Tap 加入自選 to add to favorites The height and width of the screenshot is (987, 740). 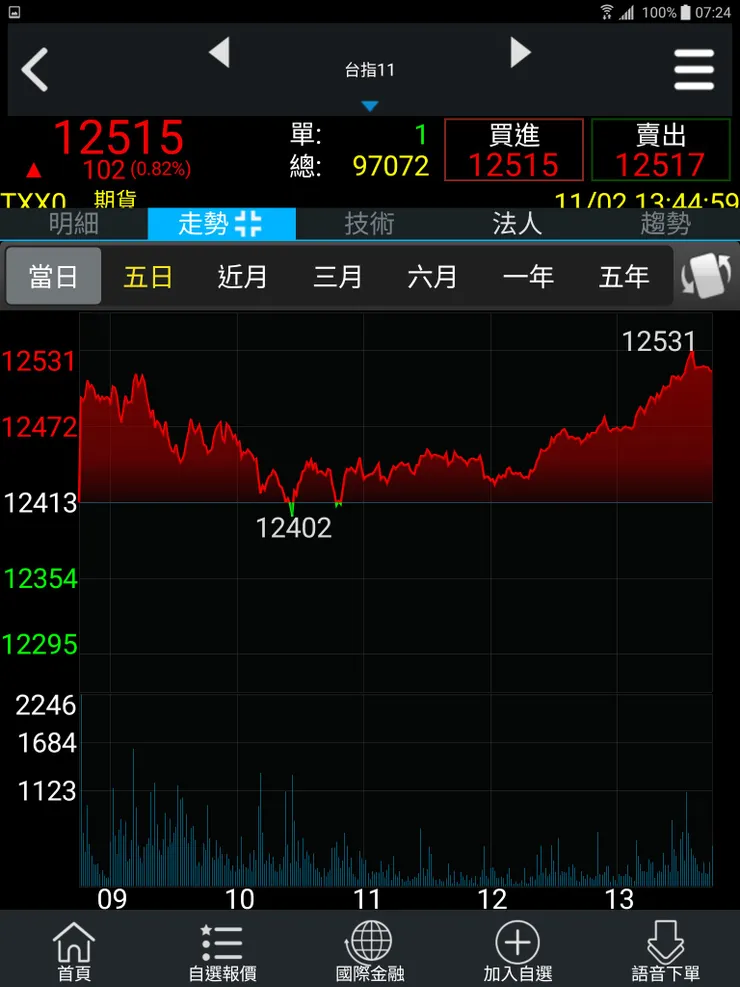coord(518,950)
